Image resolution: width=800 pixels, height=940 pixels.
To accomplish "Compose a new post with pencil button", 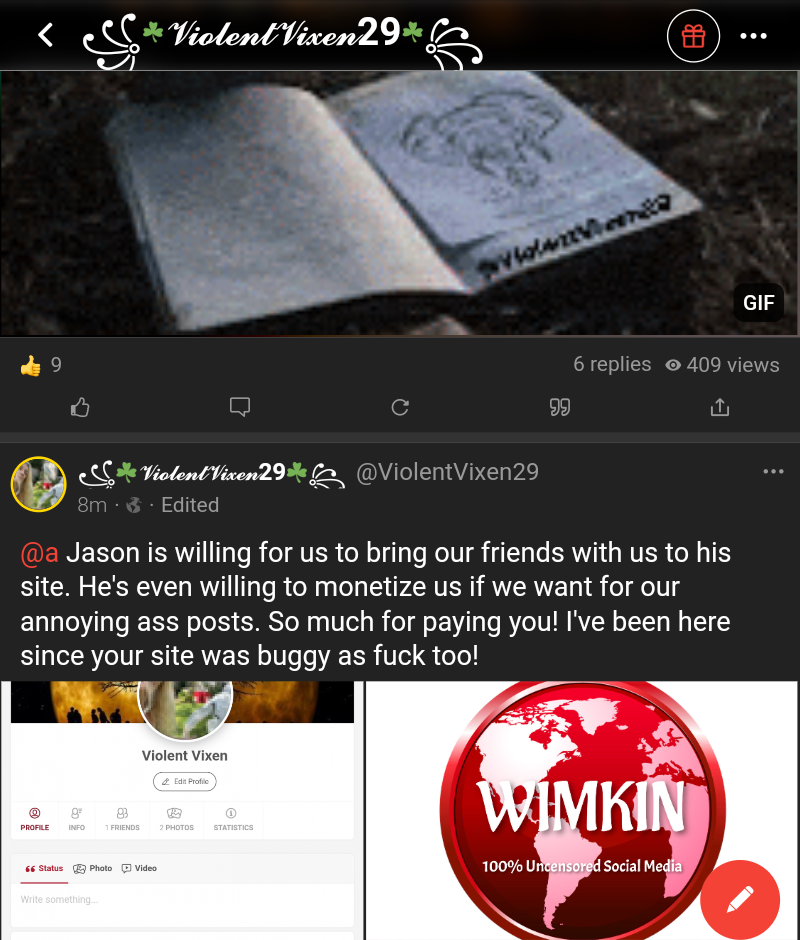I will 740,899.
